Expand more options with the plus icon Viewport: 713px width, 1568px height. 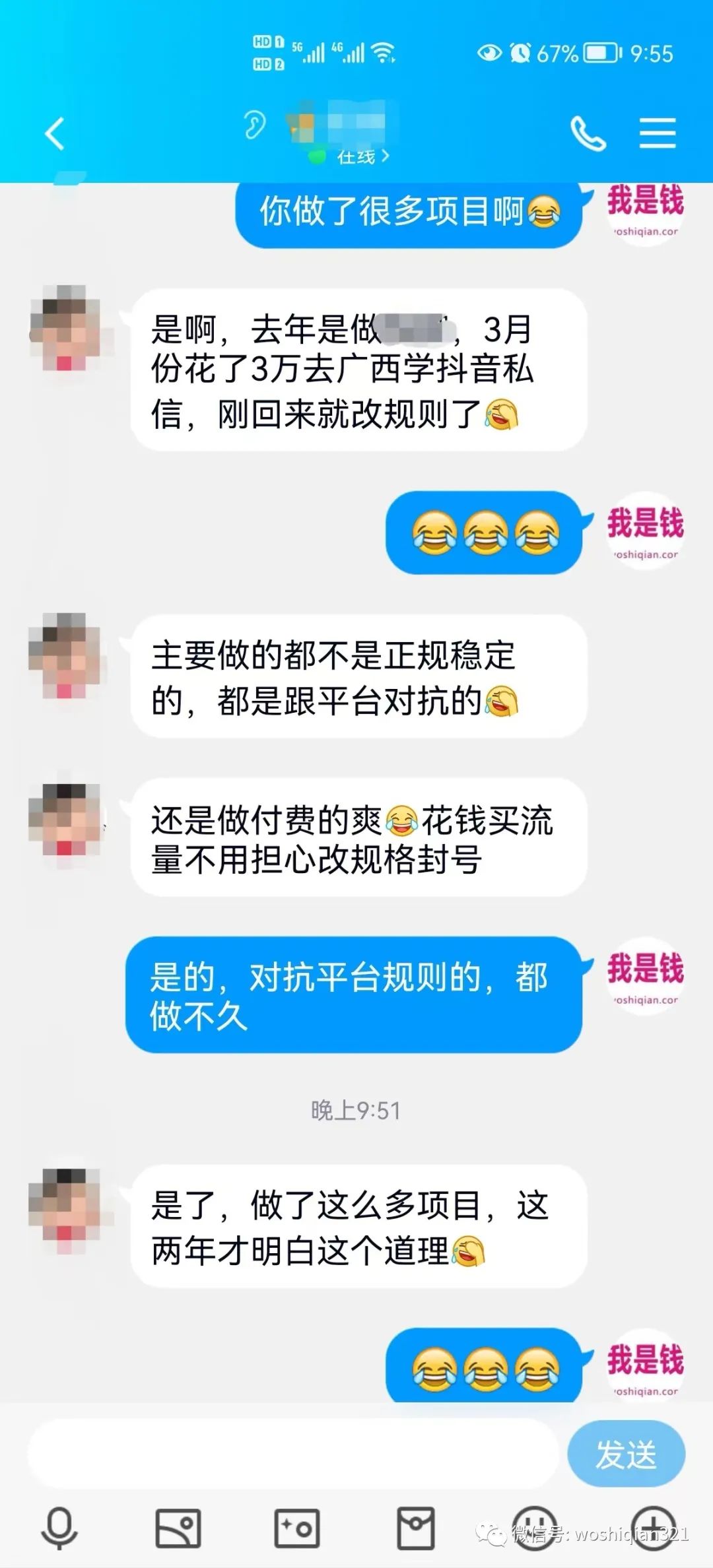(x=653, y=1528)
